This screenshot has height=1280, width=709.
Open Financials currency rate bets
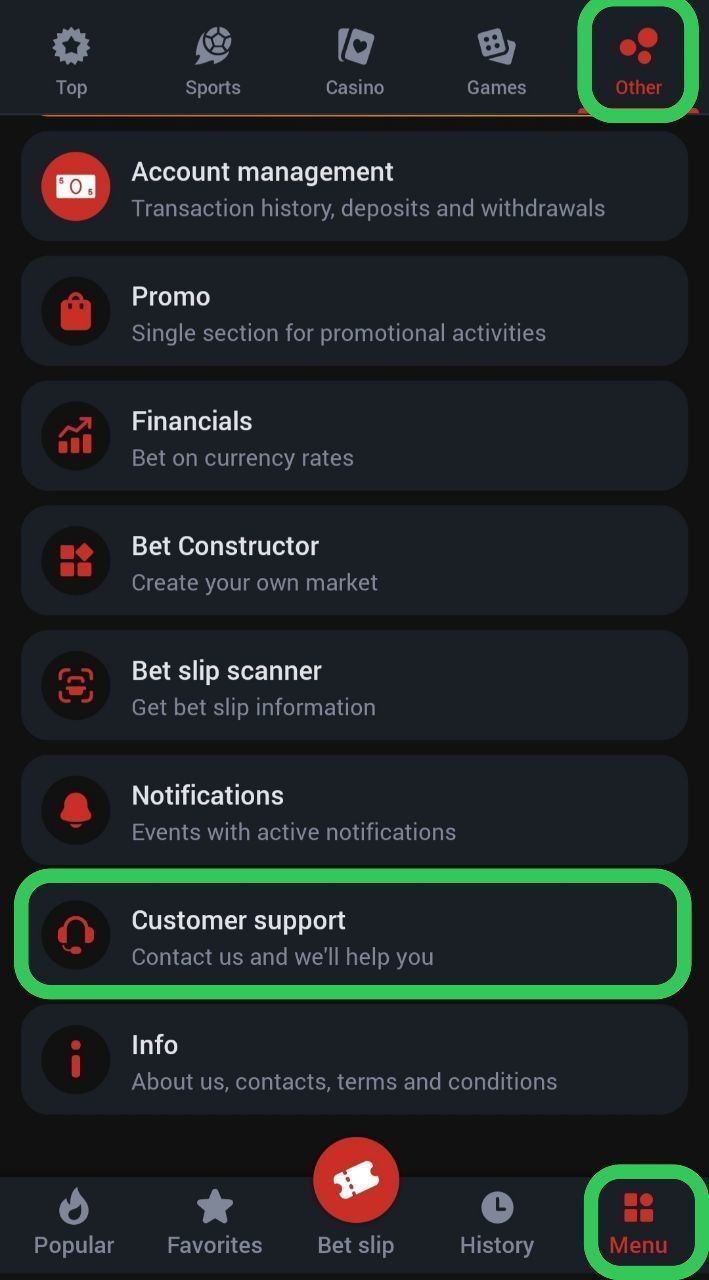[x=354, y=436]
